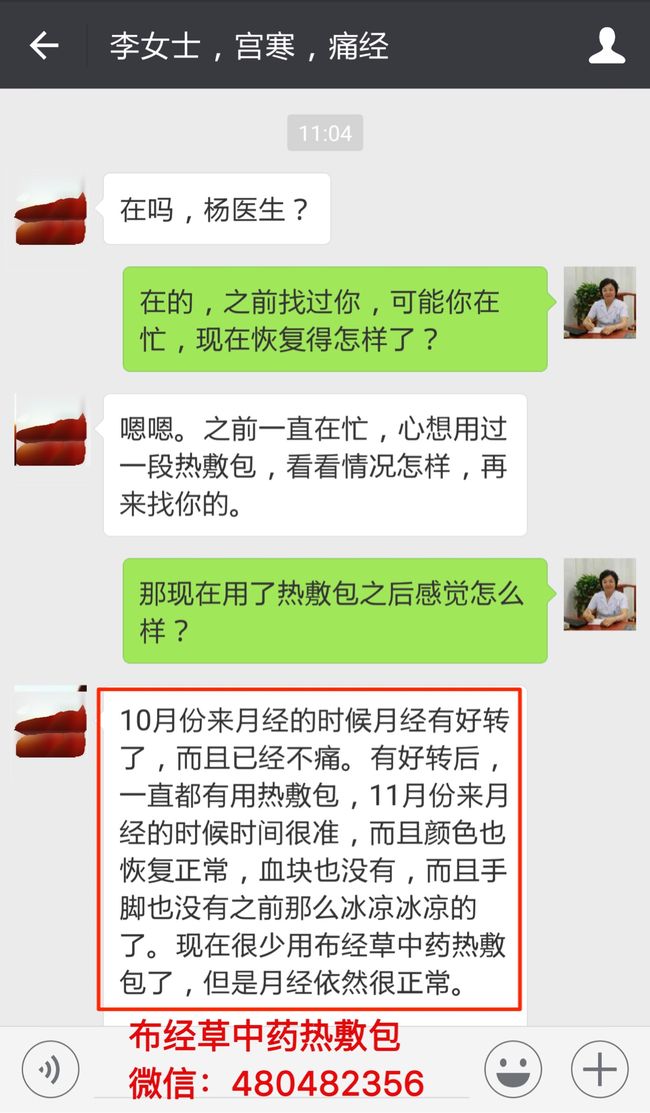Open the chat info profile icon
Image resolution: width=650 pixels, height=1113 pixels.
pyautogui.click(x=607, y=46)
